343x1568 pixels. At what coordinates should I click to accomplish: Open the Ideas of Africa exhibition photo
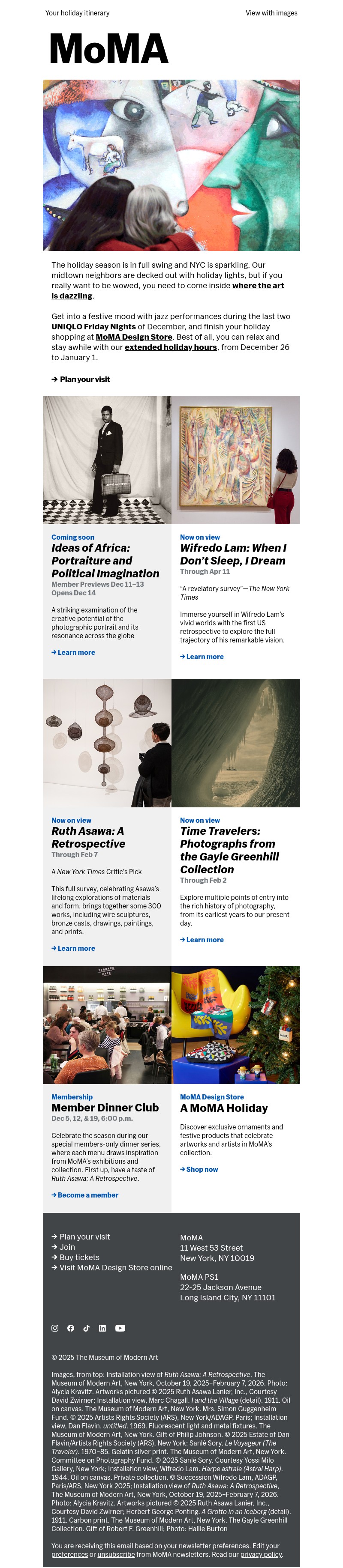pos(107,460)
